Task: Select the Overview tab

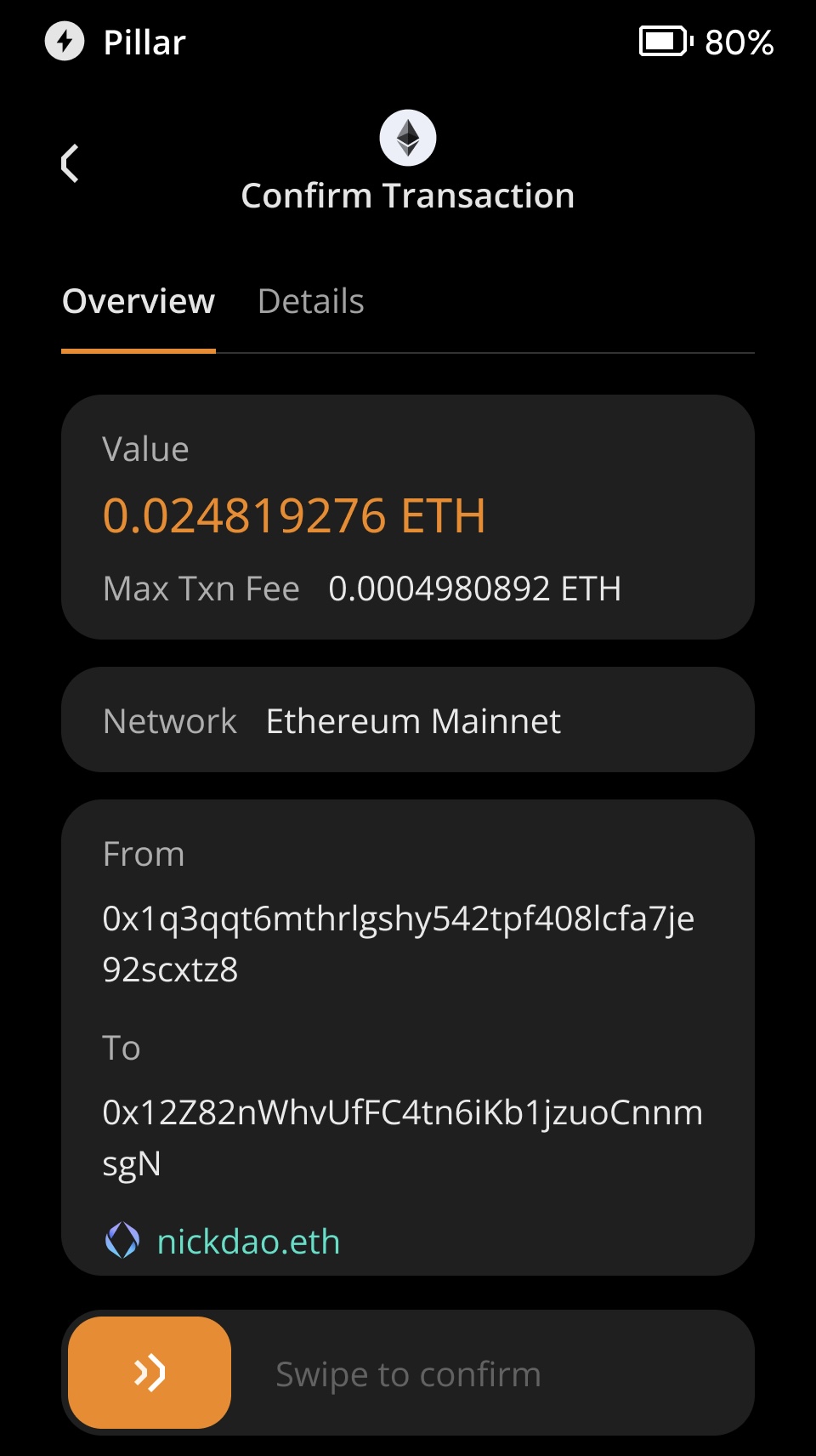Action: pyautogui.click(x=139, y=302)
